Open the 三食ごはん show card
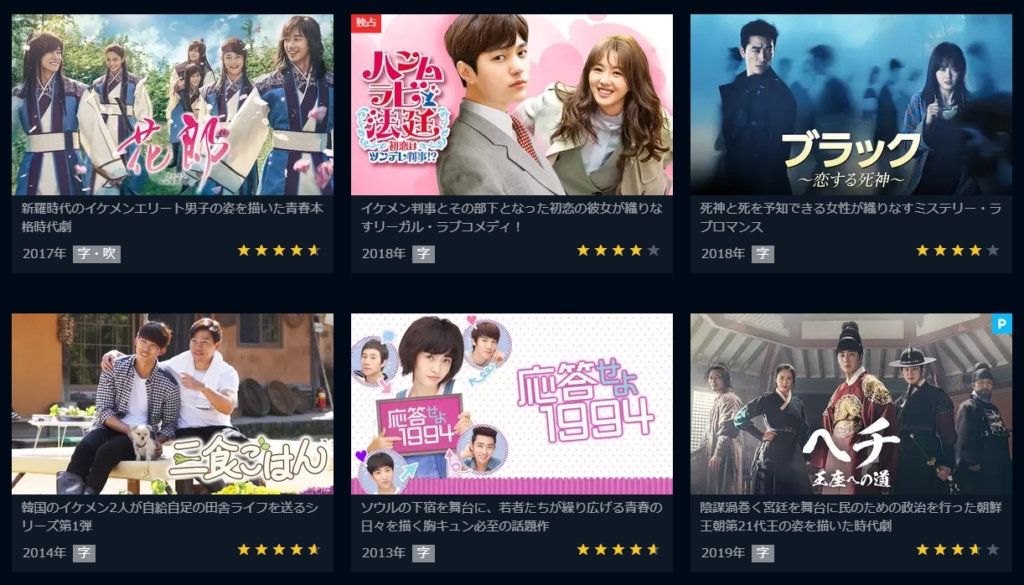Screen dimensions: 1024x585 point(172,404)
